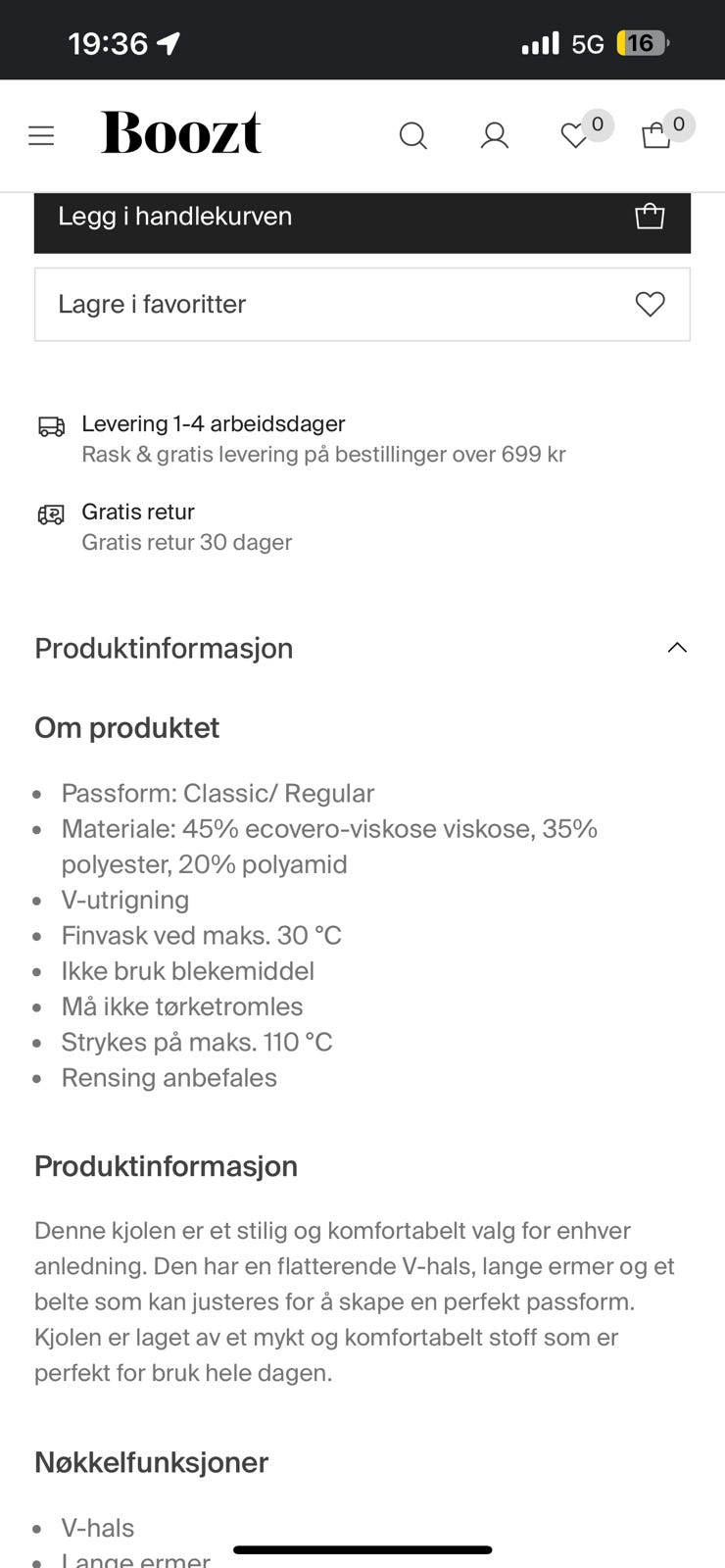Viewport: 725px width, 1568px height.
Task: Open the shopping cart bag icon
Action: [x=656, y=138]
